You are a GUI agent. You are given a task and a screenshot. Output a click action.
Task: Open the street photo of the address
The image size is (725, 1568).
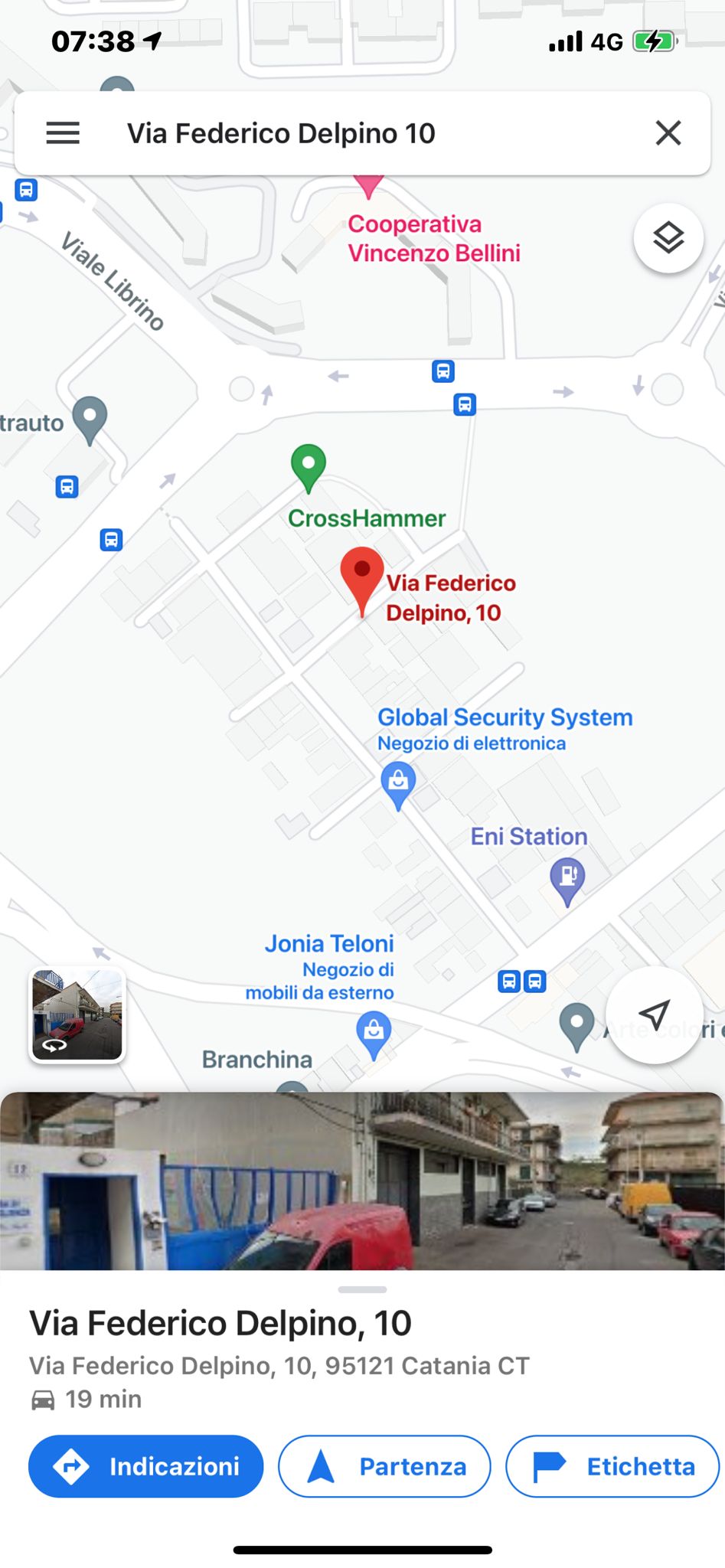362,1181
